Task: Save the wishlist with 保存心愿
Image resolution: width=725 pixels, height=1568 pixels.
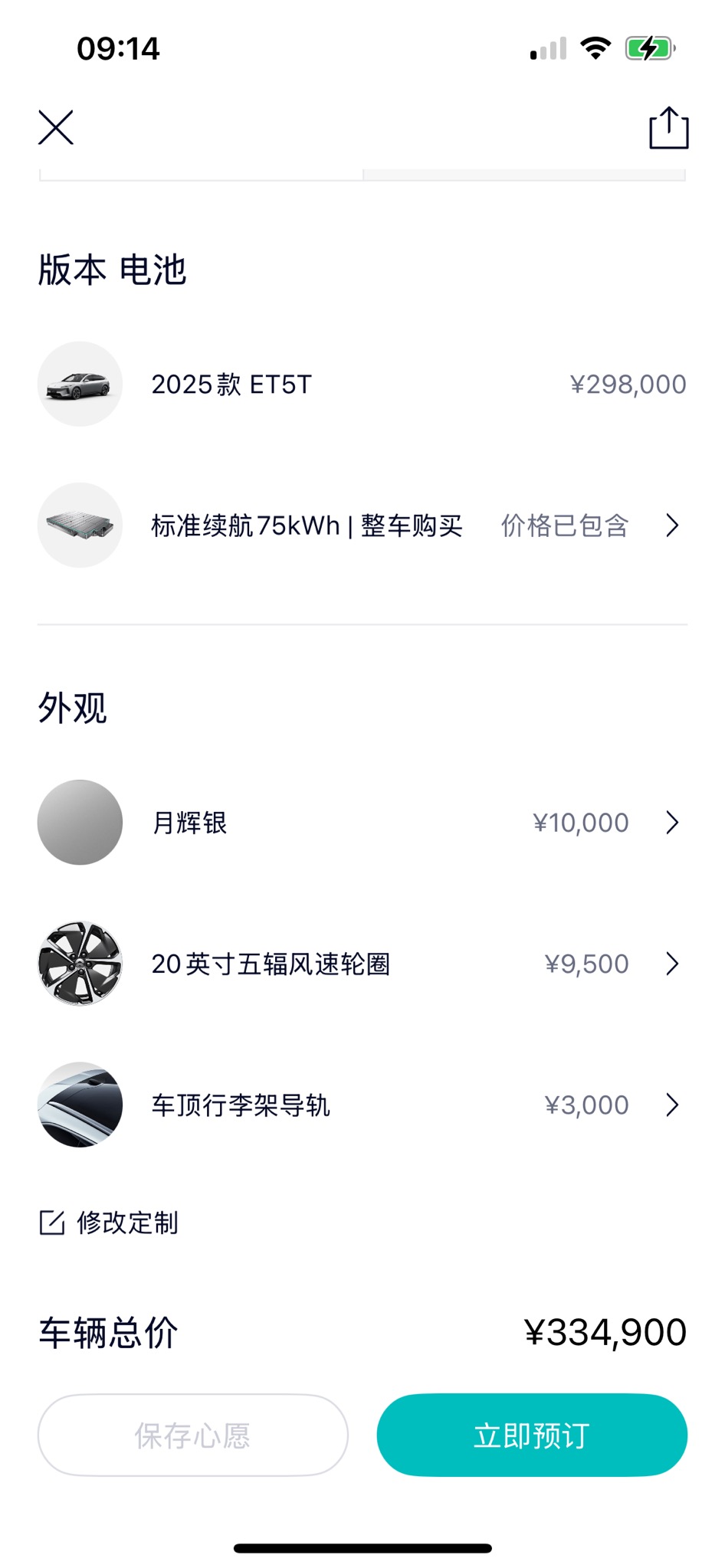Action: [x=193, y=1435]
